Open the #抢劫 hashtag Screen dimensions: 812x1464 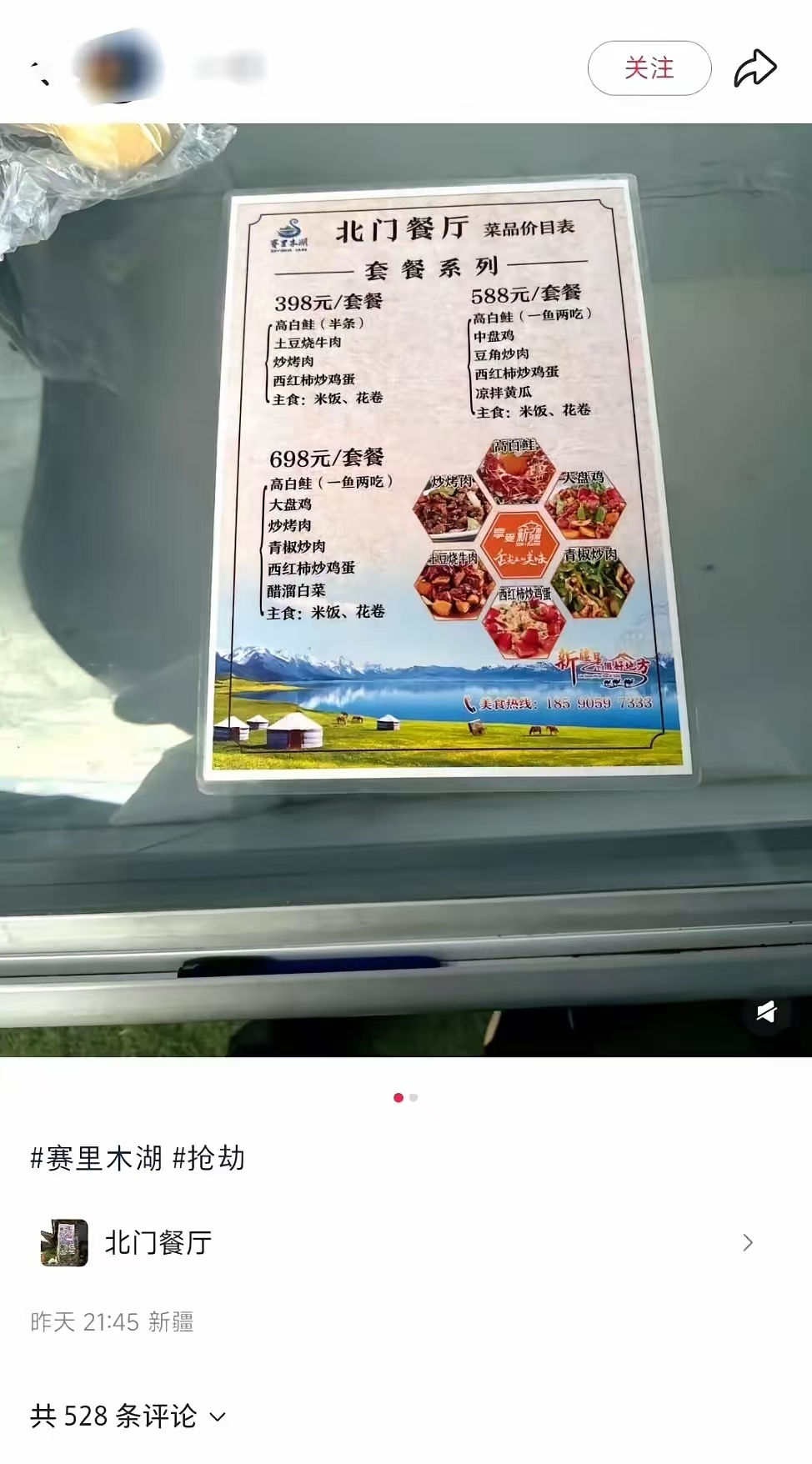click(x=208, y=1158)
